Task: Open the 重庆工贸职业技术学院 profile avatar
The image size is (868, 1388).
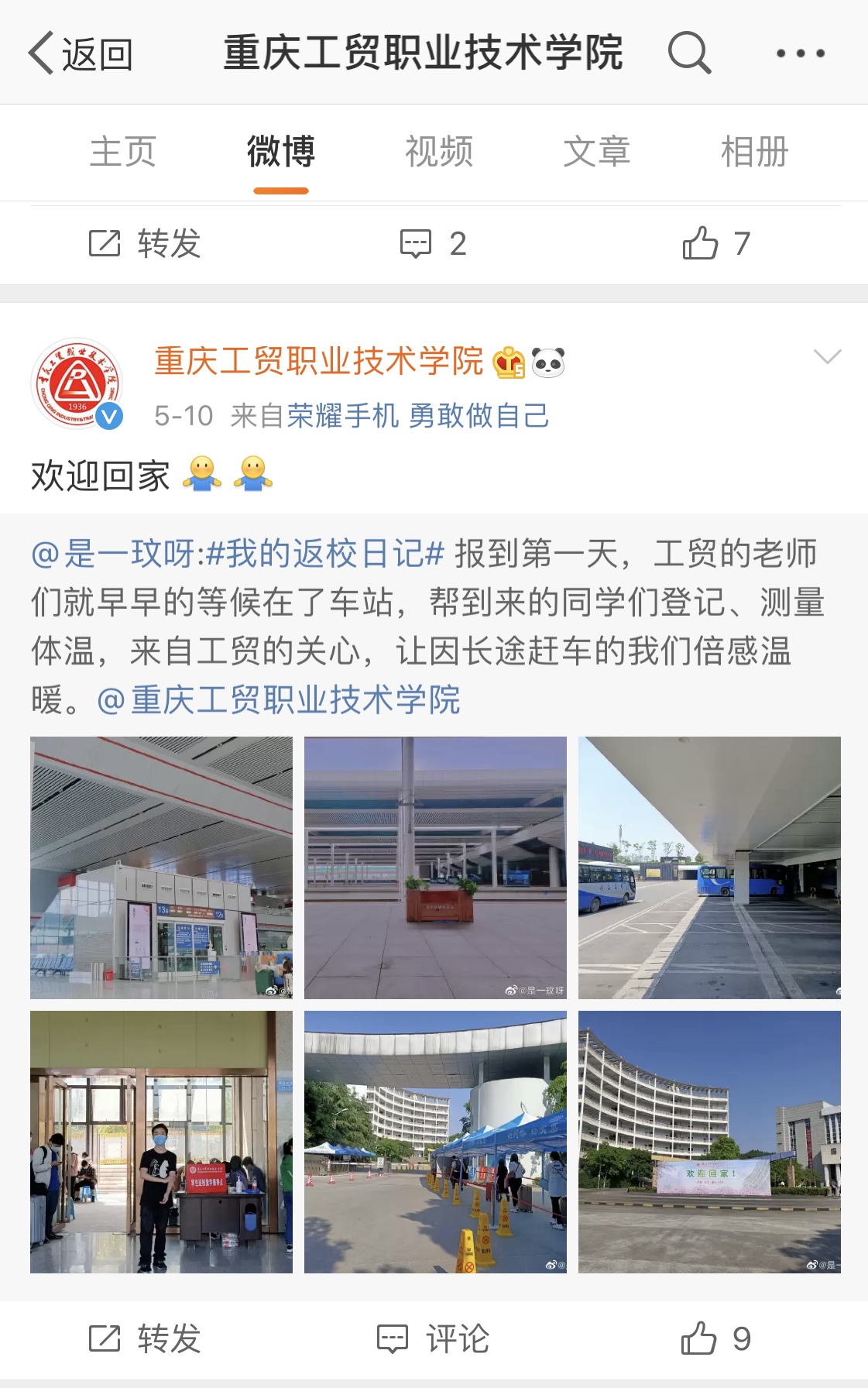Action: tap(77, 383)
